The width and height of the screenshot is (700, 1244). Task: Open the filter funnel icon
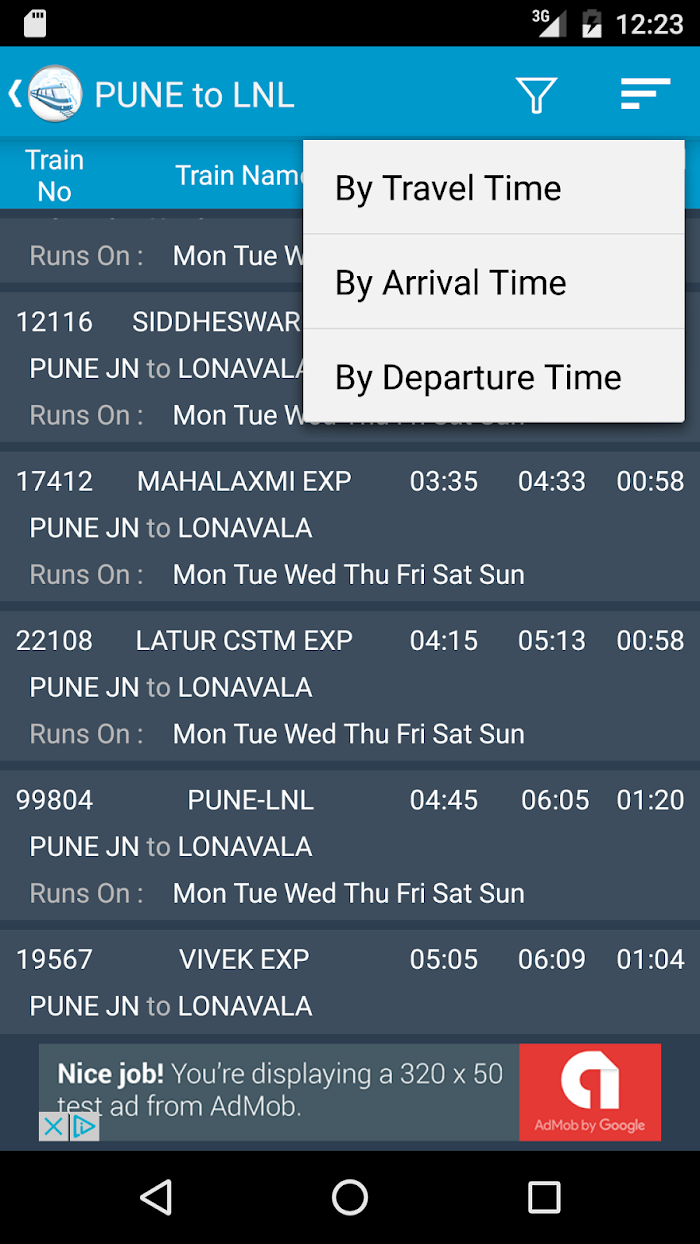click(536, 95)
